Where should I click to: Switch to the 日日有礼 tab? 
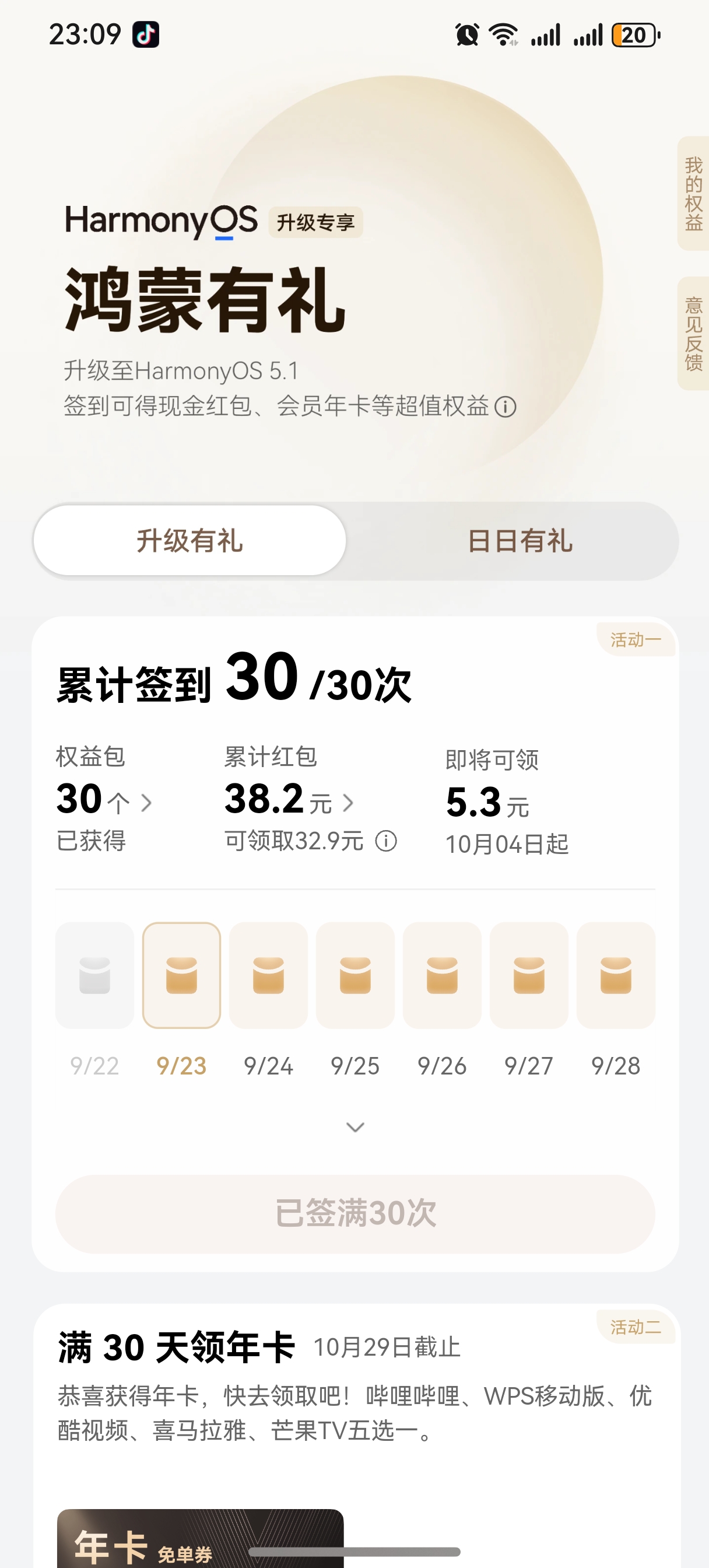(x=519, y=541)
